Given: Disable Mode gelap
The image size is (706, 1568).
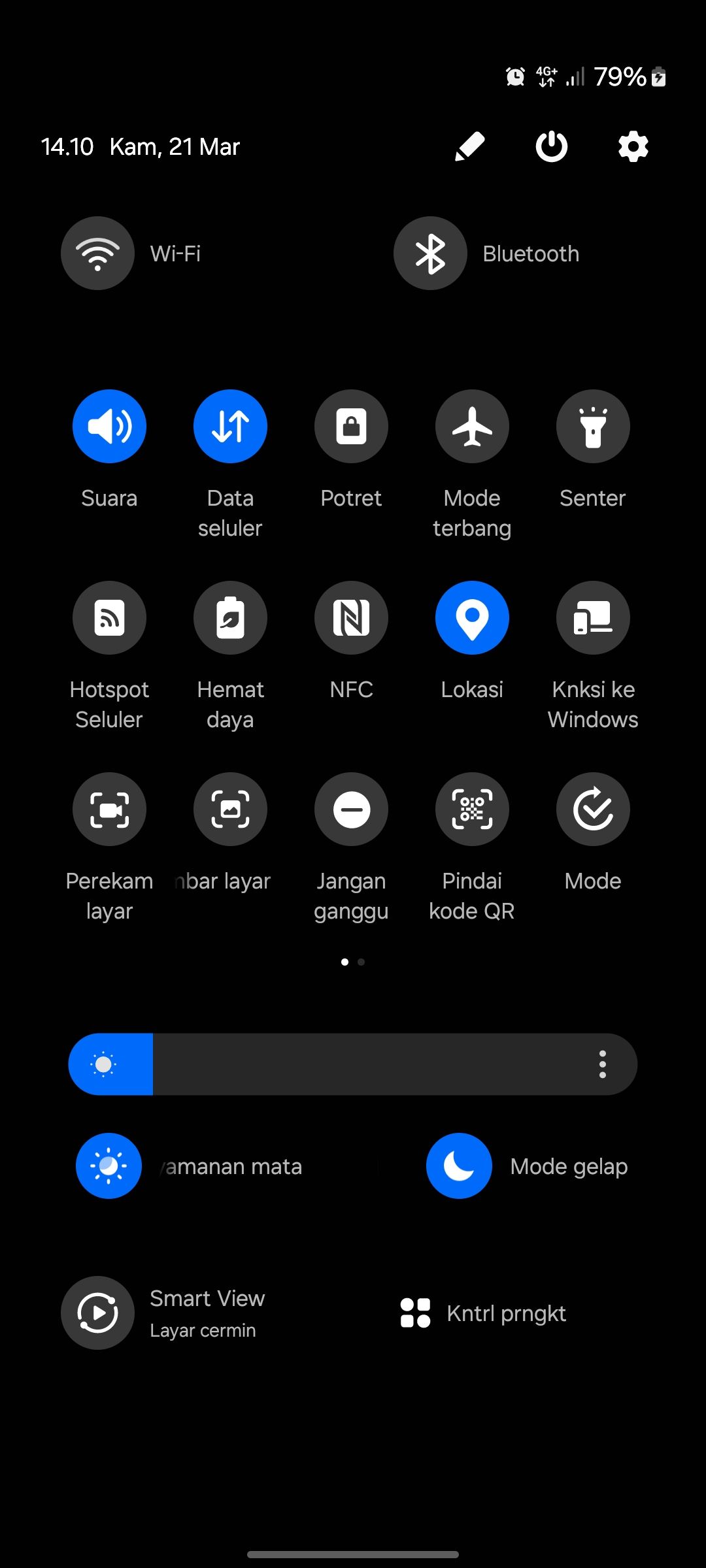Looking at the screenshot, I should point(459,1166).
